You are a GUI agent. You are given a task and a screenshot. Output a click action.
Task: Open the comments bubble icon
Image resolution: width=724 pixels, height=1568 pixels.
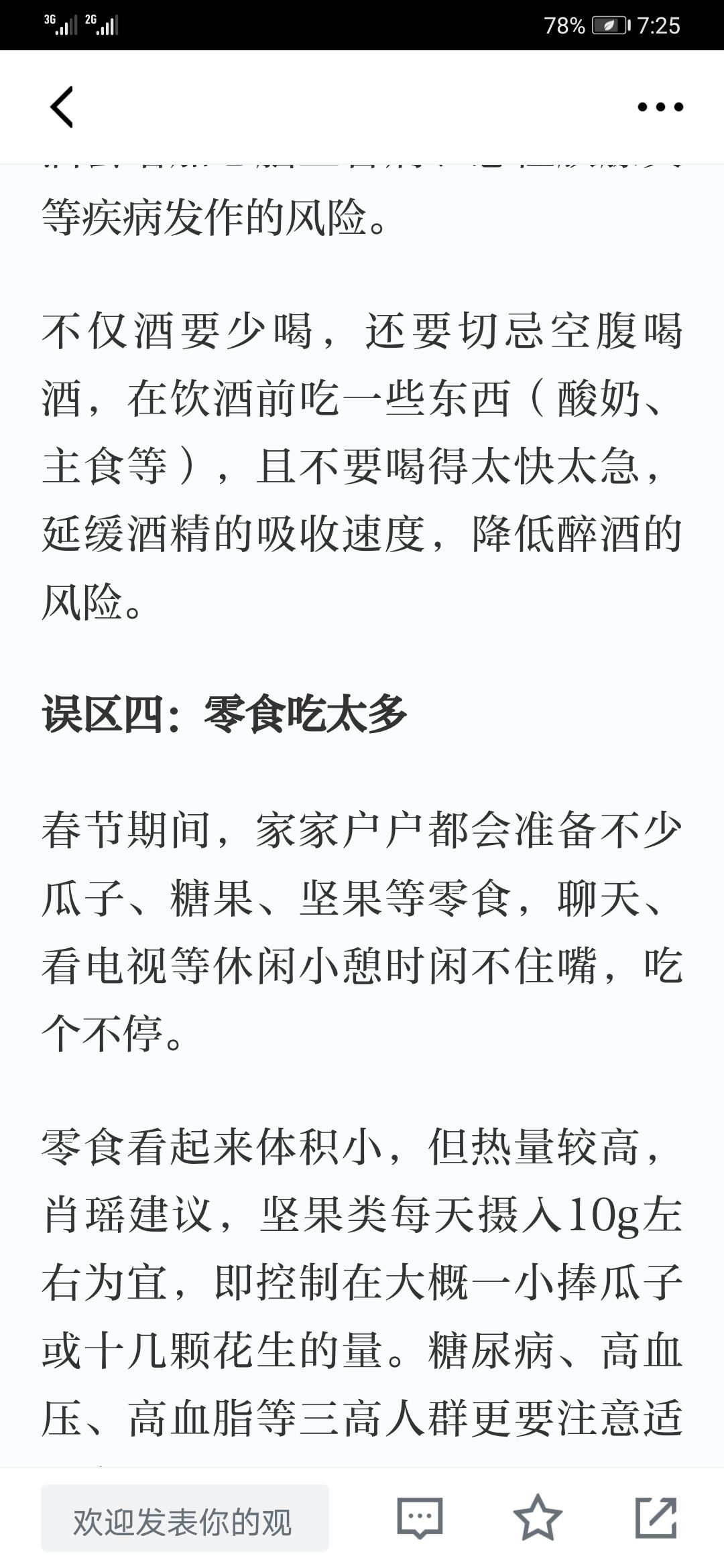[420, 1518]
